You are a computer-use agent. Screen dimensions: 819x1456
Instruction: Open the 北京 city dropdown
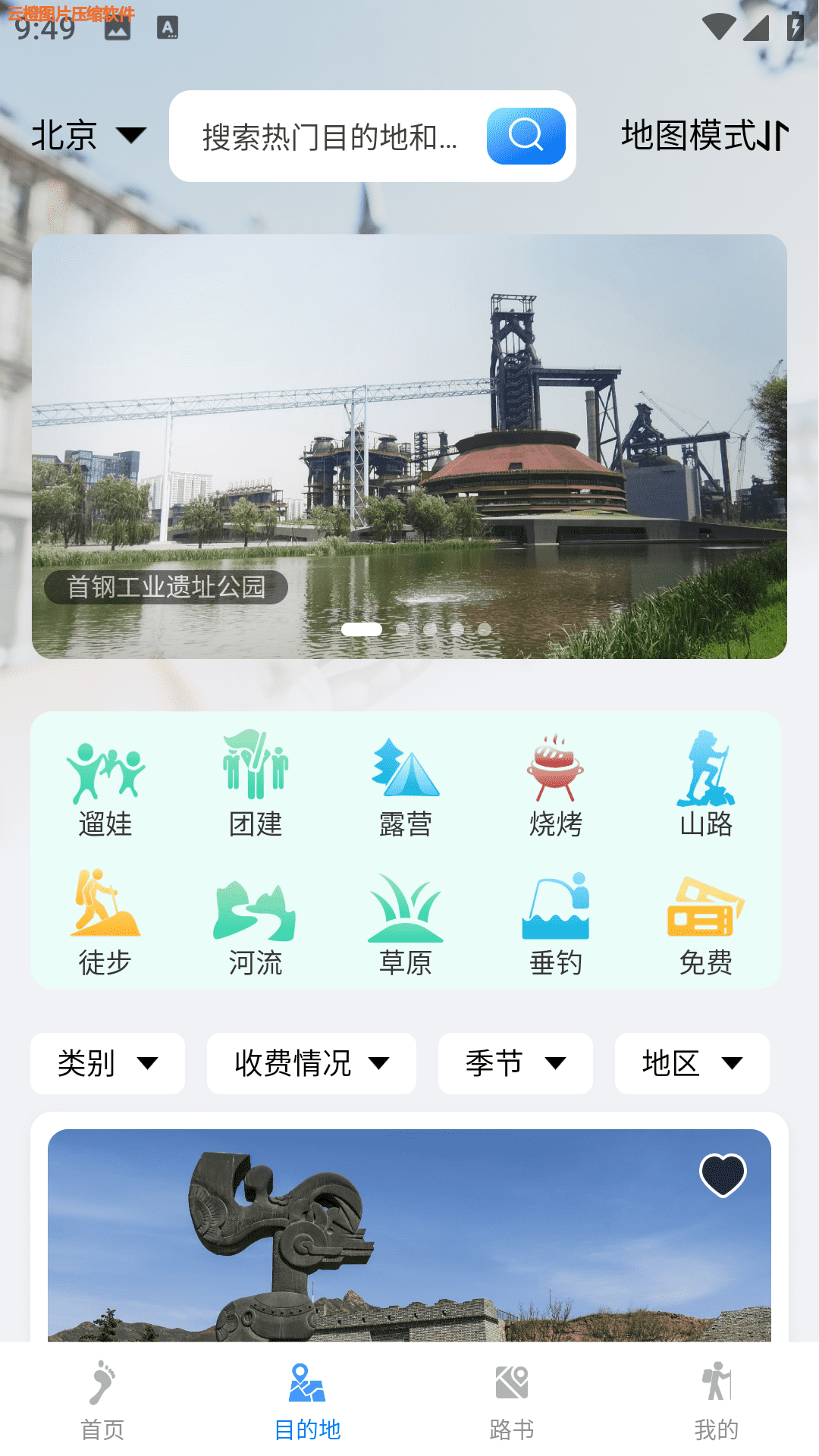coord(88,136)
